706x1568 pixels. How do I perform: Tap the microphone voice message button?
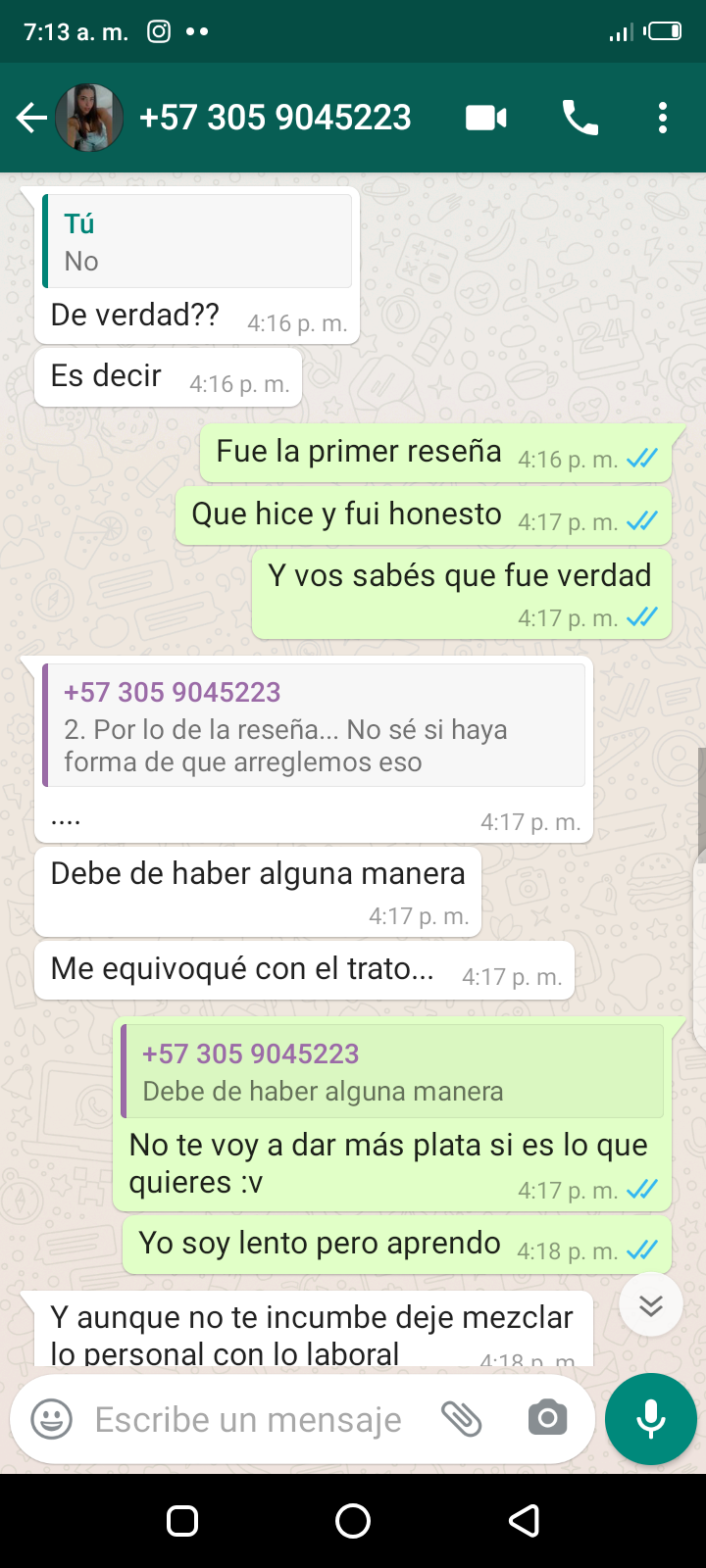point(651,1419)
